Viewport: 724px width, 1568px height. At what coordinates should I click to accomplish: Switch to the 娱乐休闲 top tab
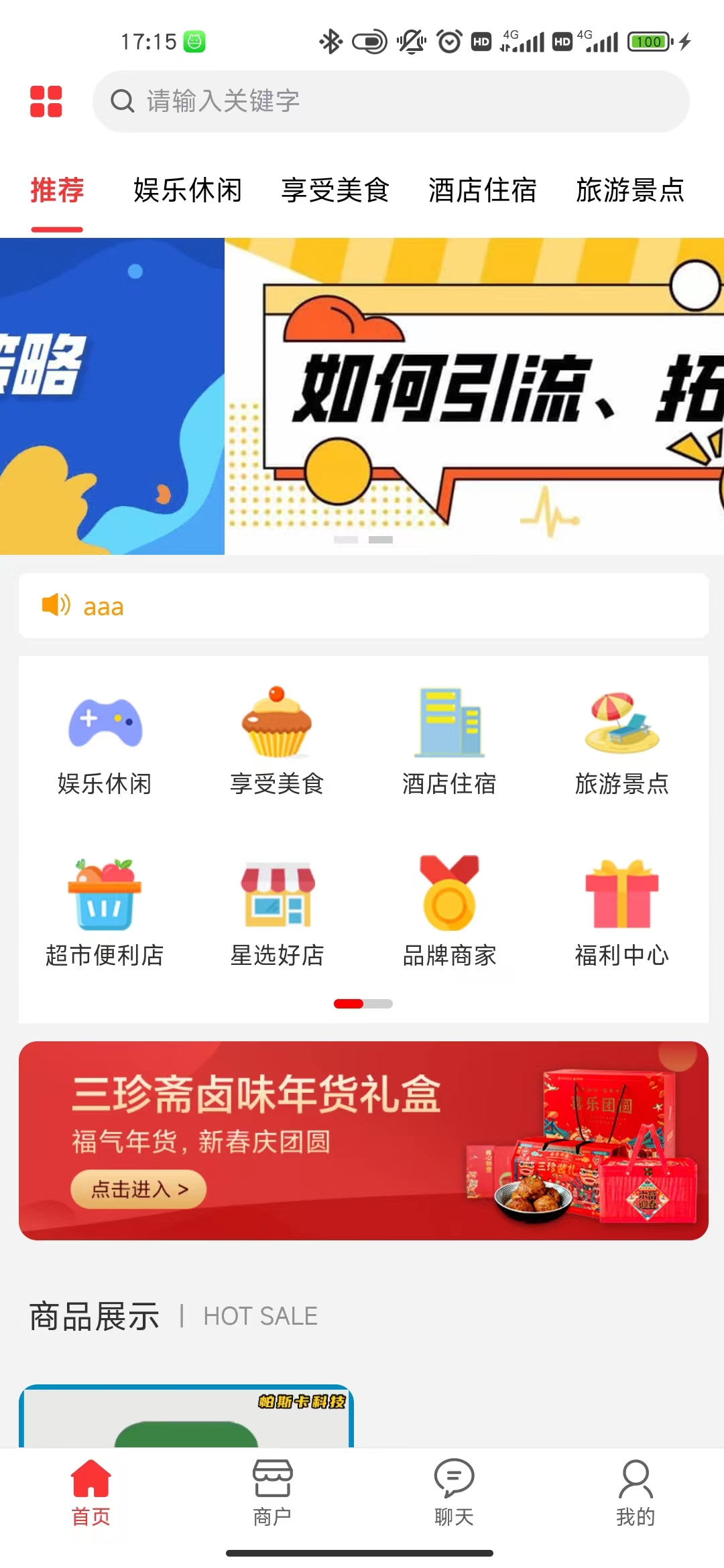(187, 190)
